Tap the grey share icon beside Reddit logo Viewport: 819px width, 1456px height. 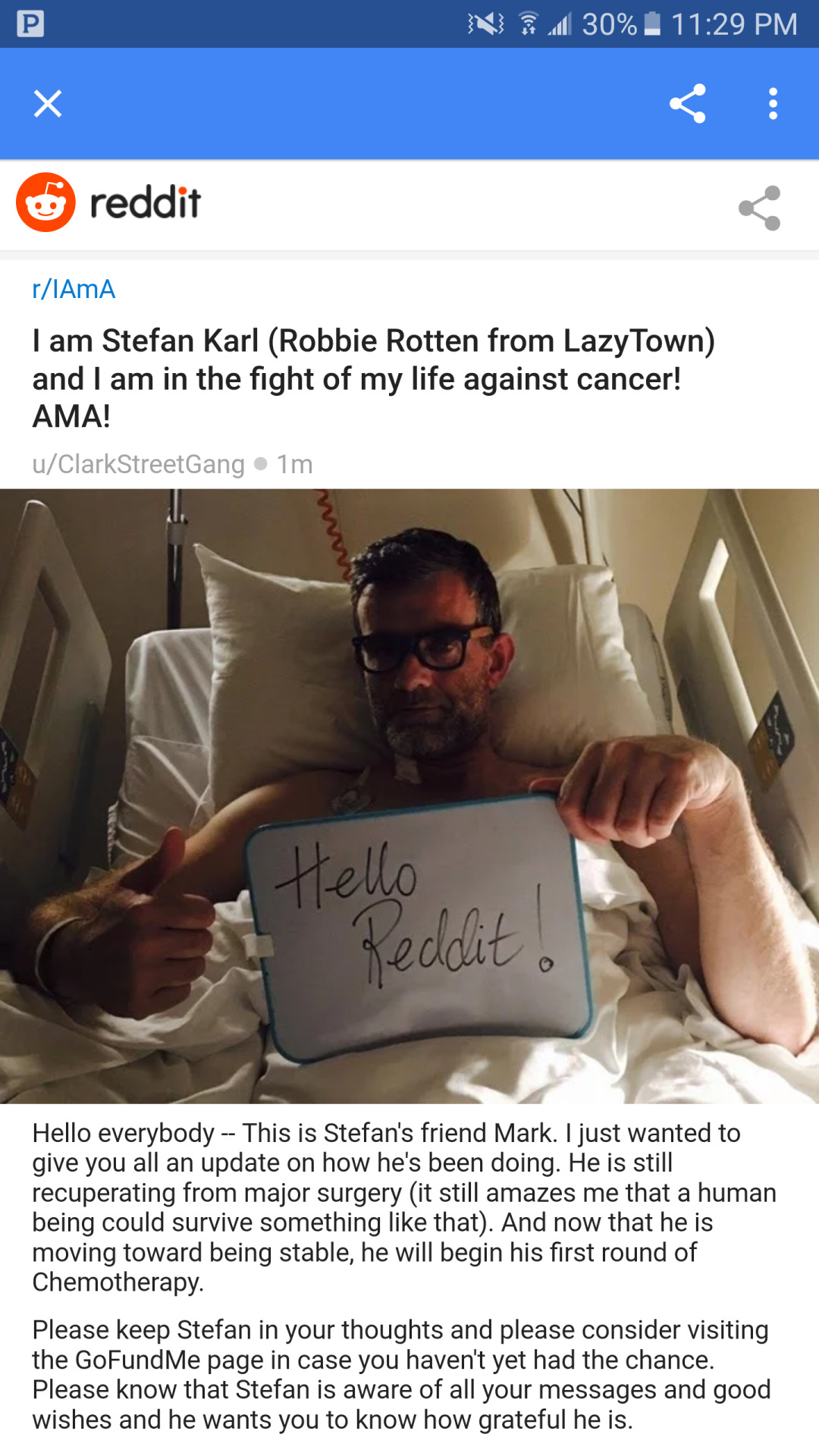[x=759, y=208]
